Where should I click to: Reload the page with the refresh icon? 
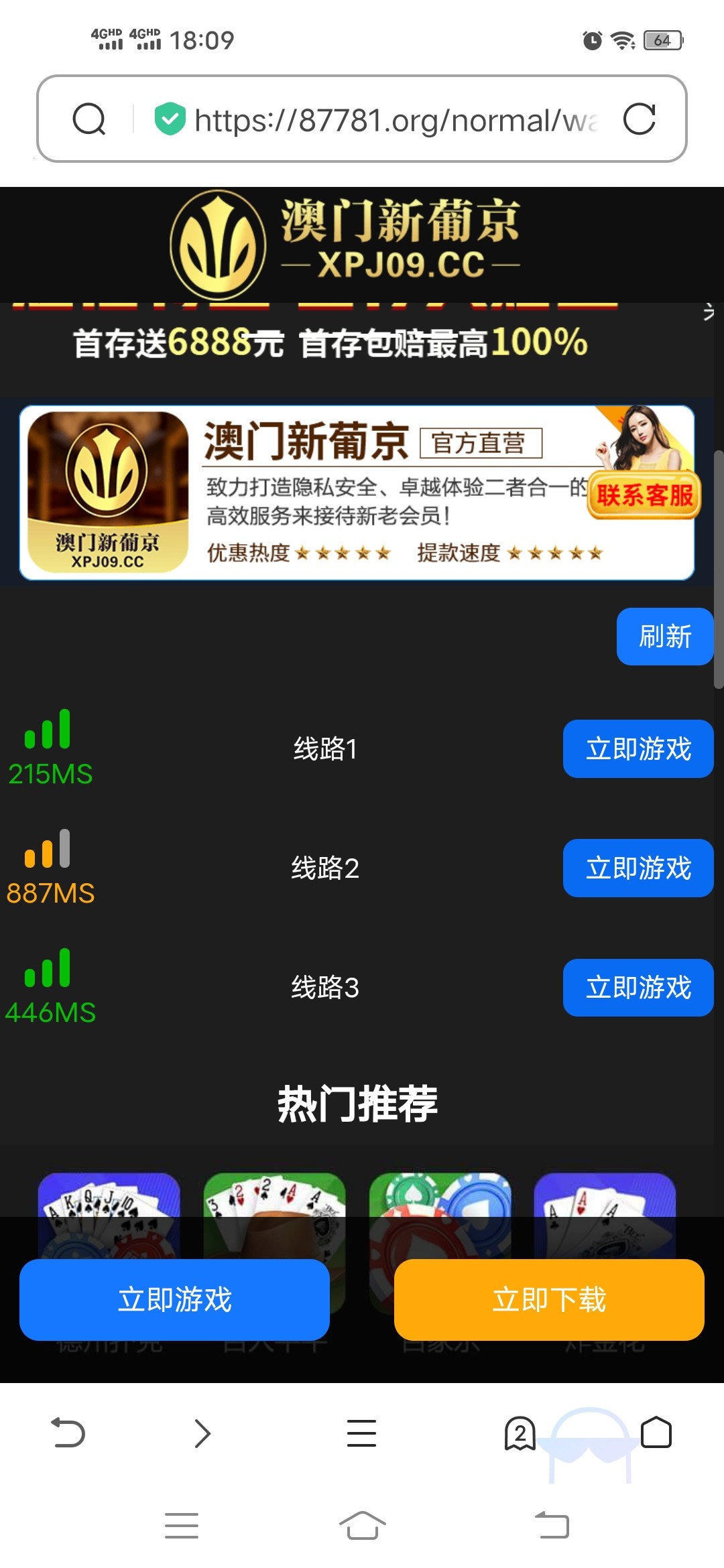tap(639, 119)
